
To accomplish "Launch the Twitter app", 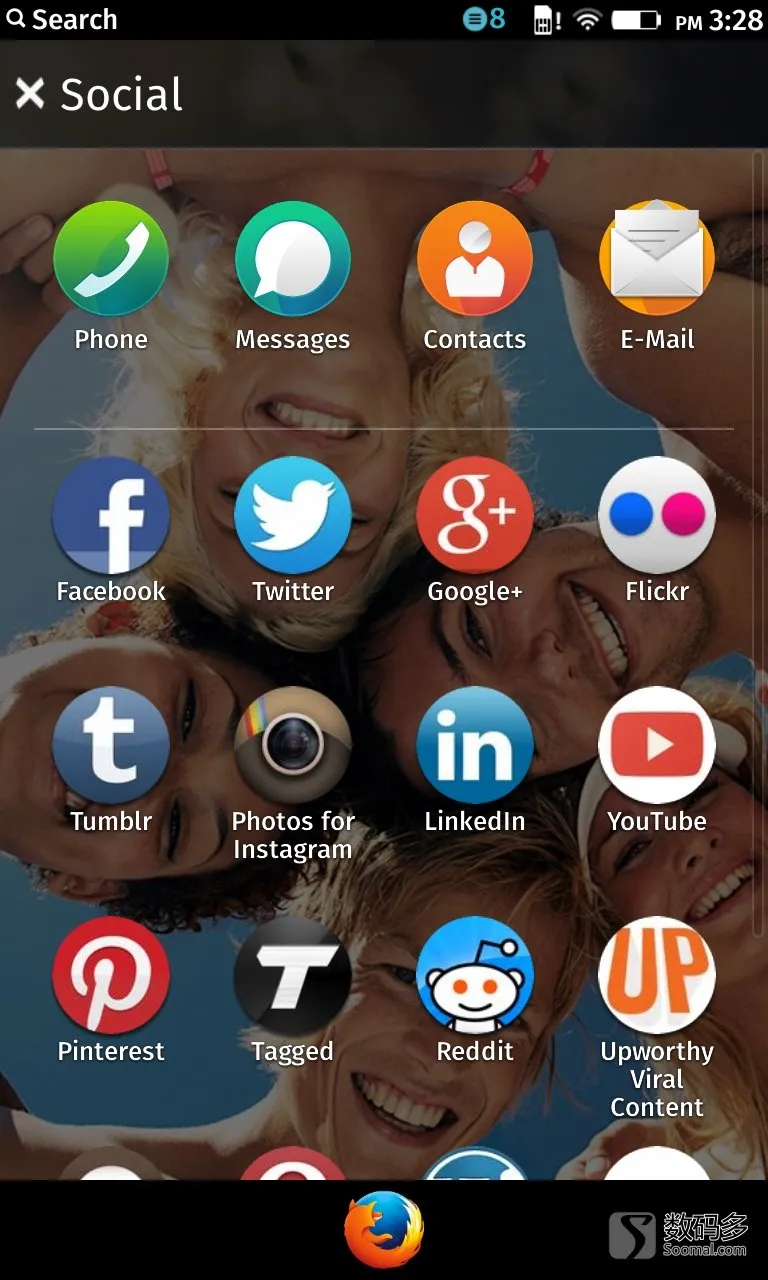I will 293,515.
